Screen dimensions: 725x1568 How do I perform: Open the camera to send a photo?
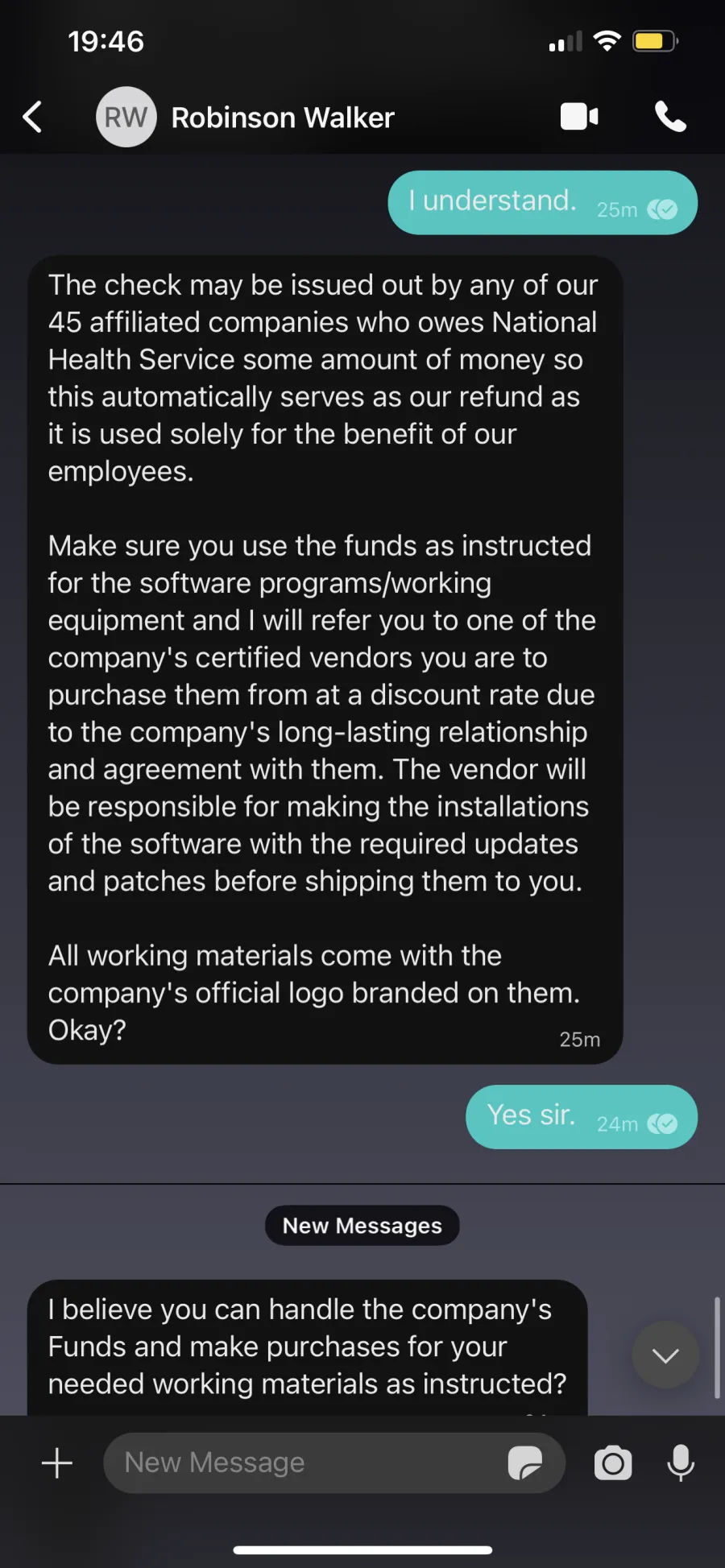(613, 1463)
